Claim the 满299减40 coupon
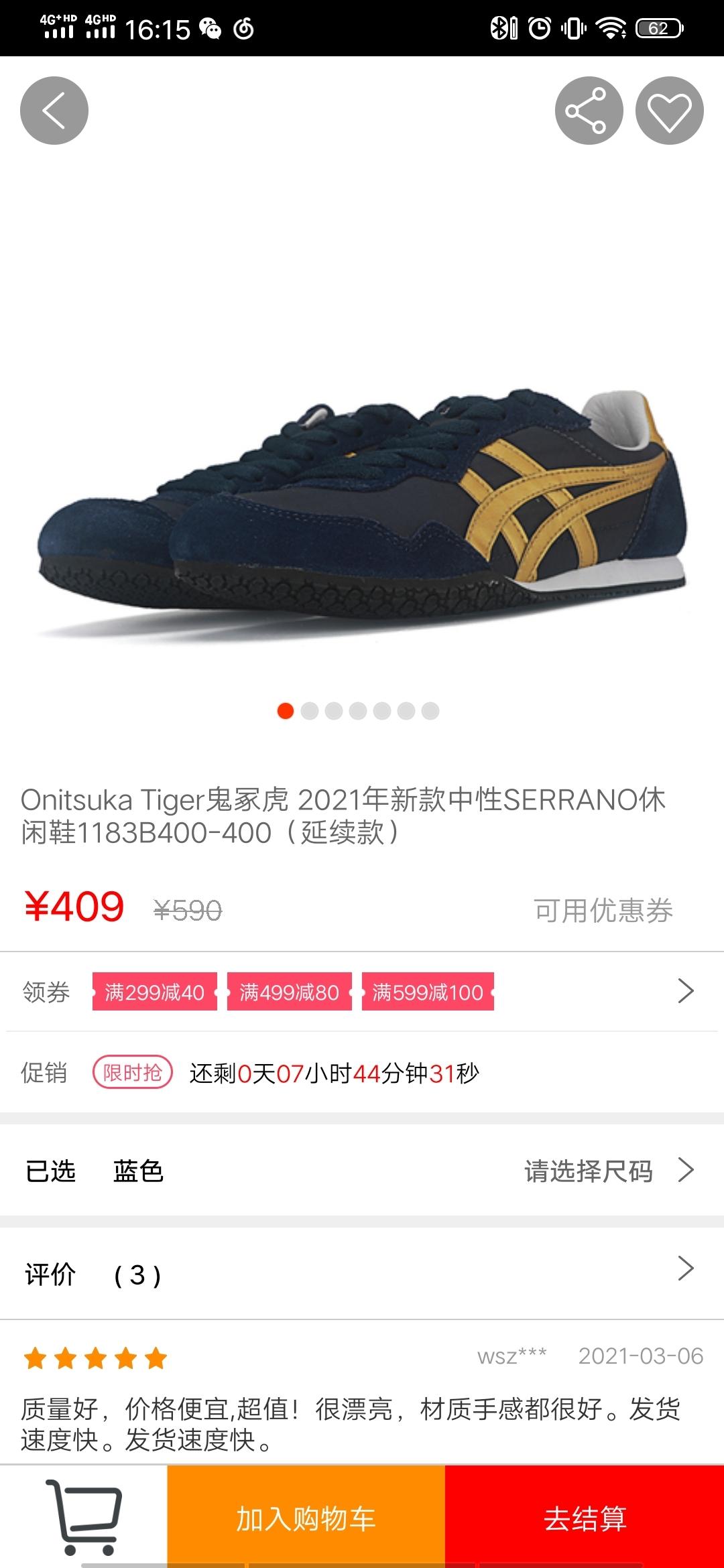This screenshot has width=724, height=1568. 155,992
